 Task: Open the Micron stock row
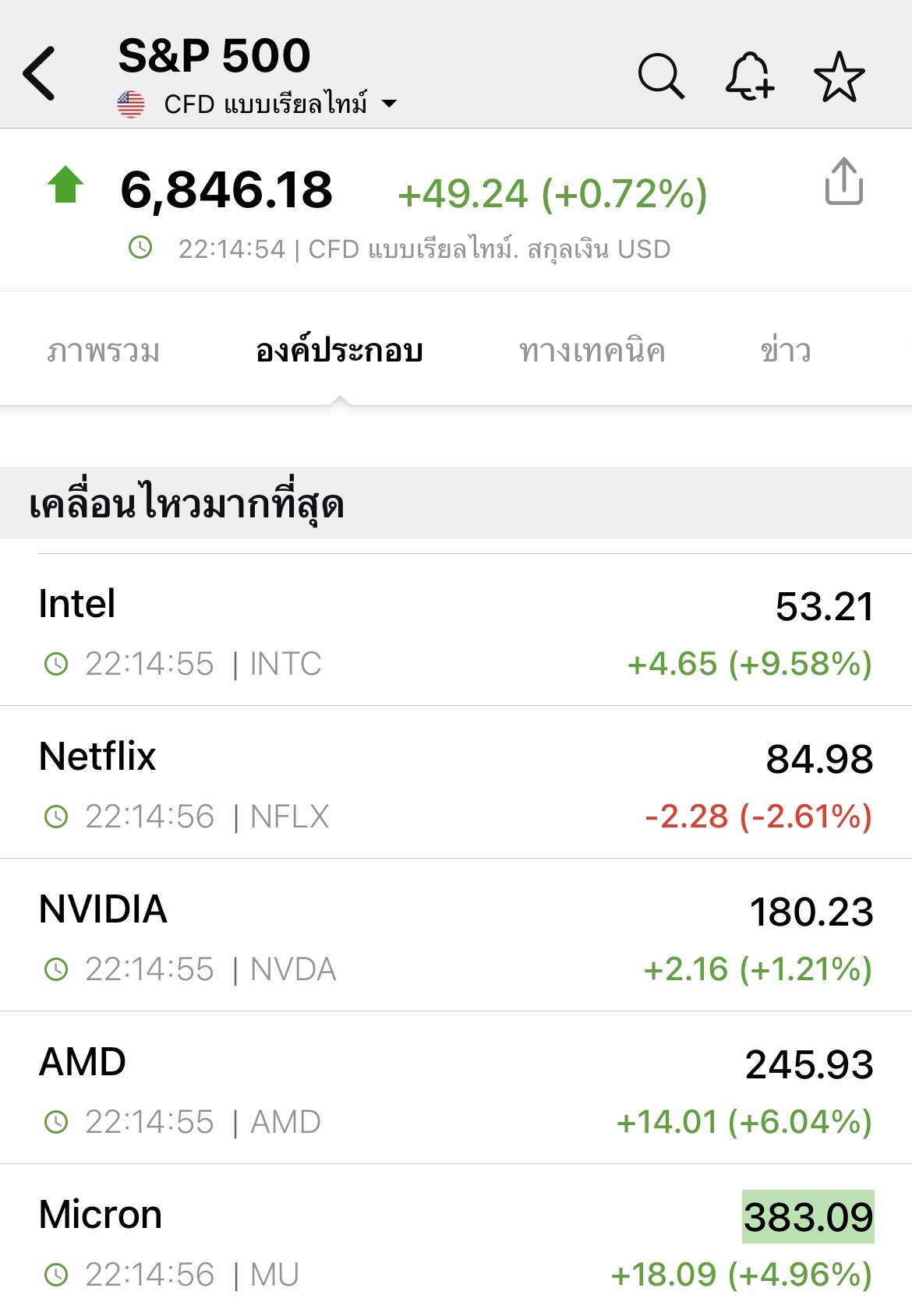[456, 1242]
